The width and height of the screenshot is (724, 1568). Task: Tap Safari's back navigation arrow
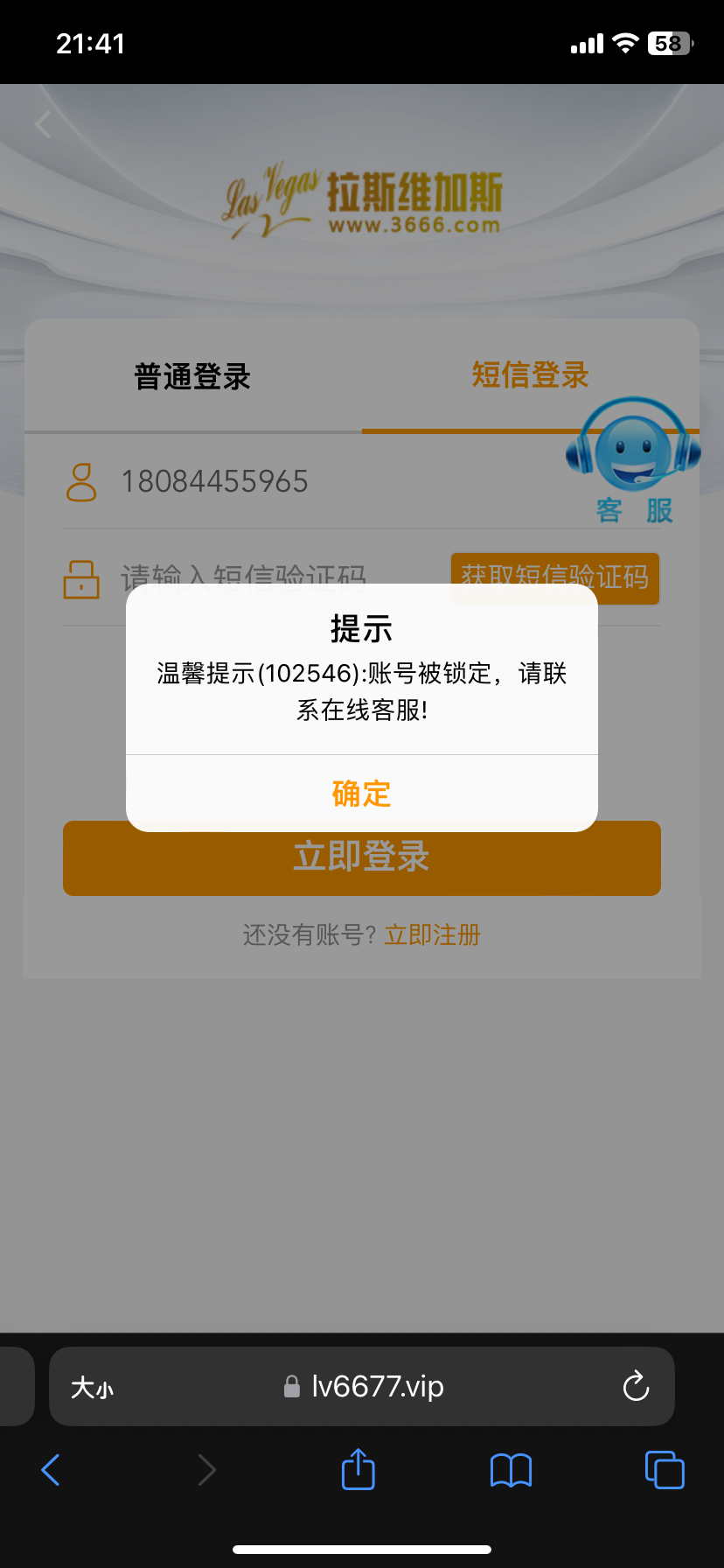click(x=50, y=1470)
